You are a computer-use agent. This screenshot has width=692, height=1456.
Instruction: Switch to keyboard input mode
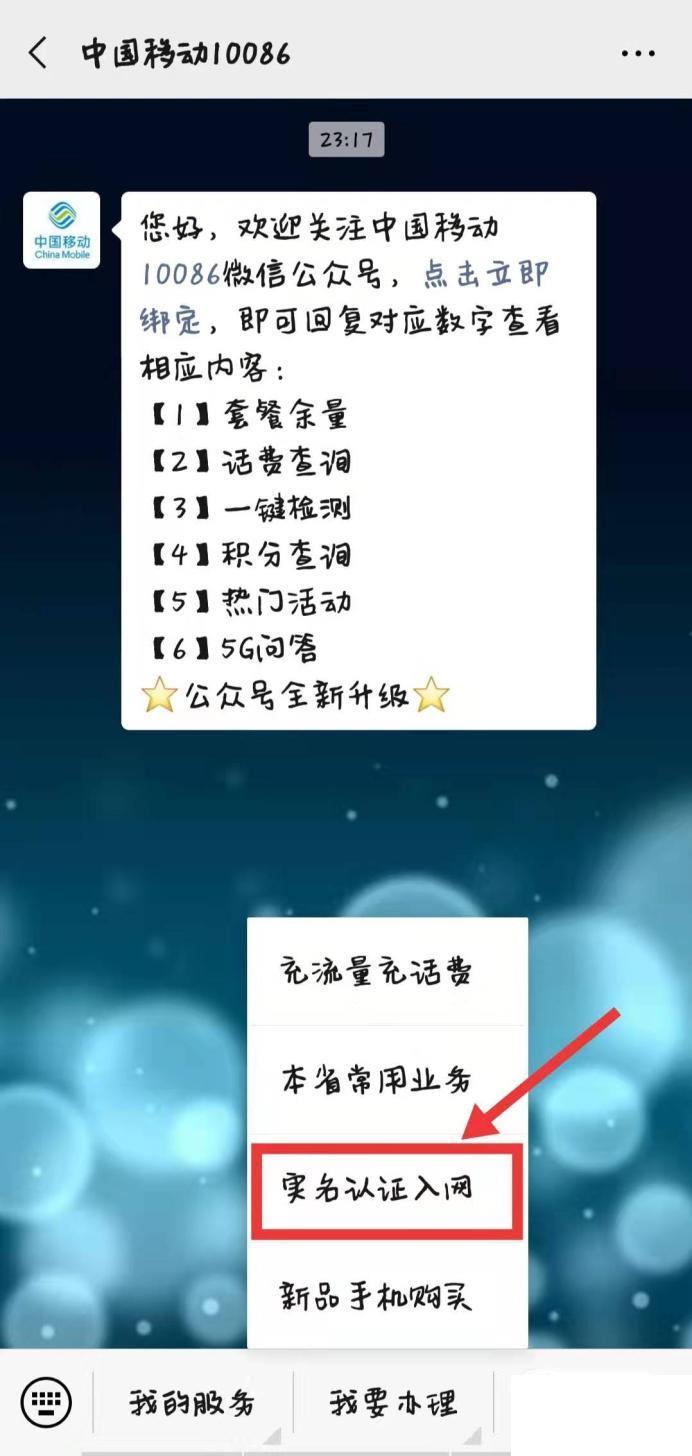46,1402
